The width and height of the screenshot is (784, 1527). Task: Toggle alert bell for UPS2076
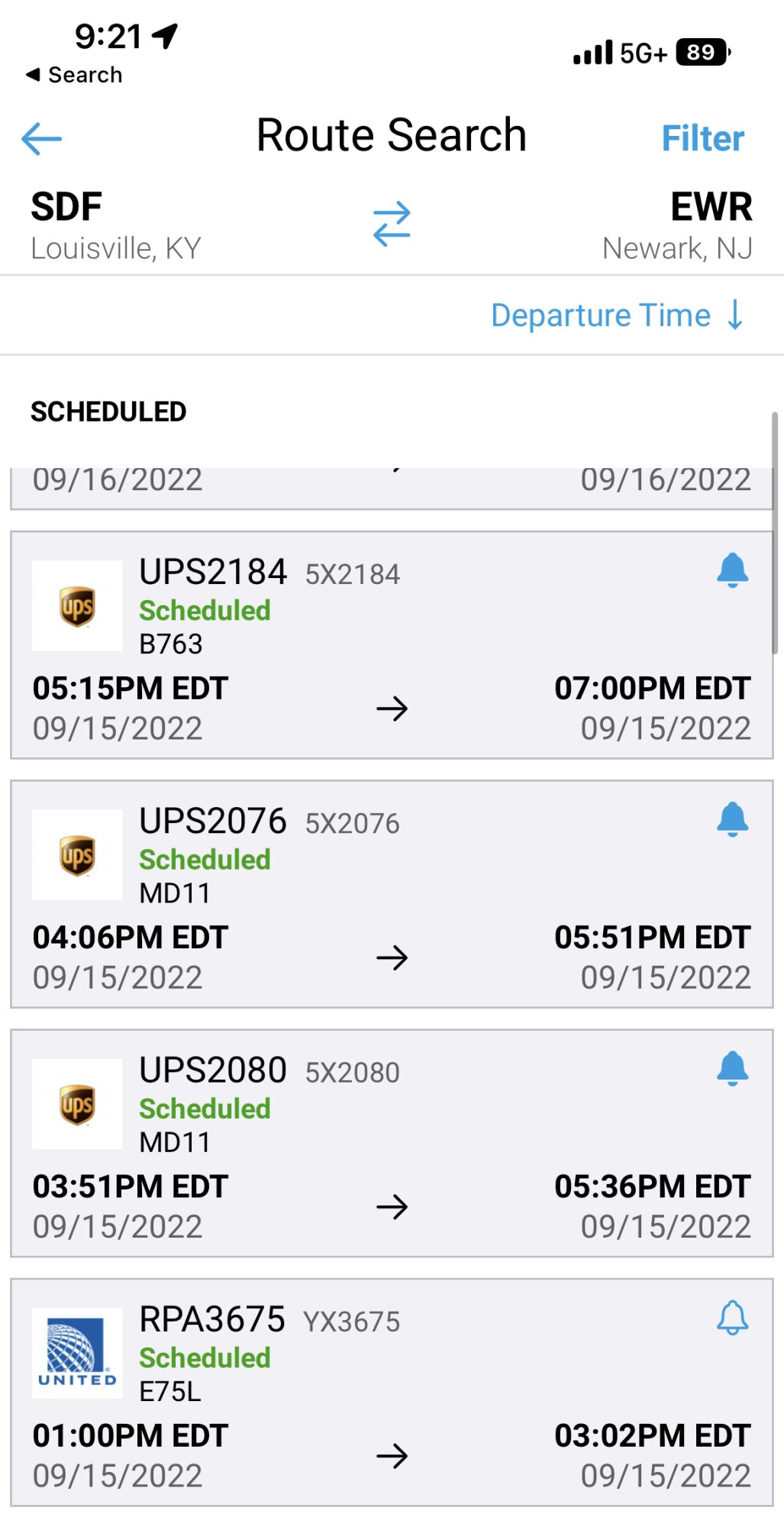732,819
